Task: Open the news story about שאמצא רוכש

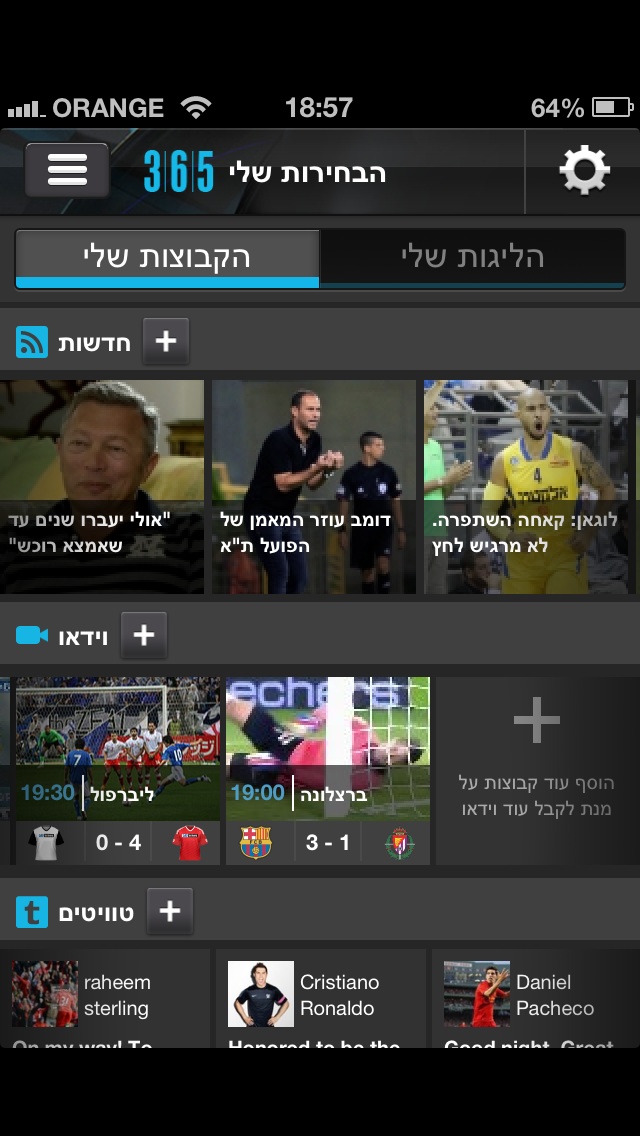Action: pos(101,486)
